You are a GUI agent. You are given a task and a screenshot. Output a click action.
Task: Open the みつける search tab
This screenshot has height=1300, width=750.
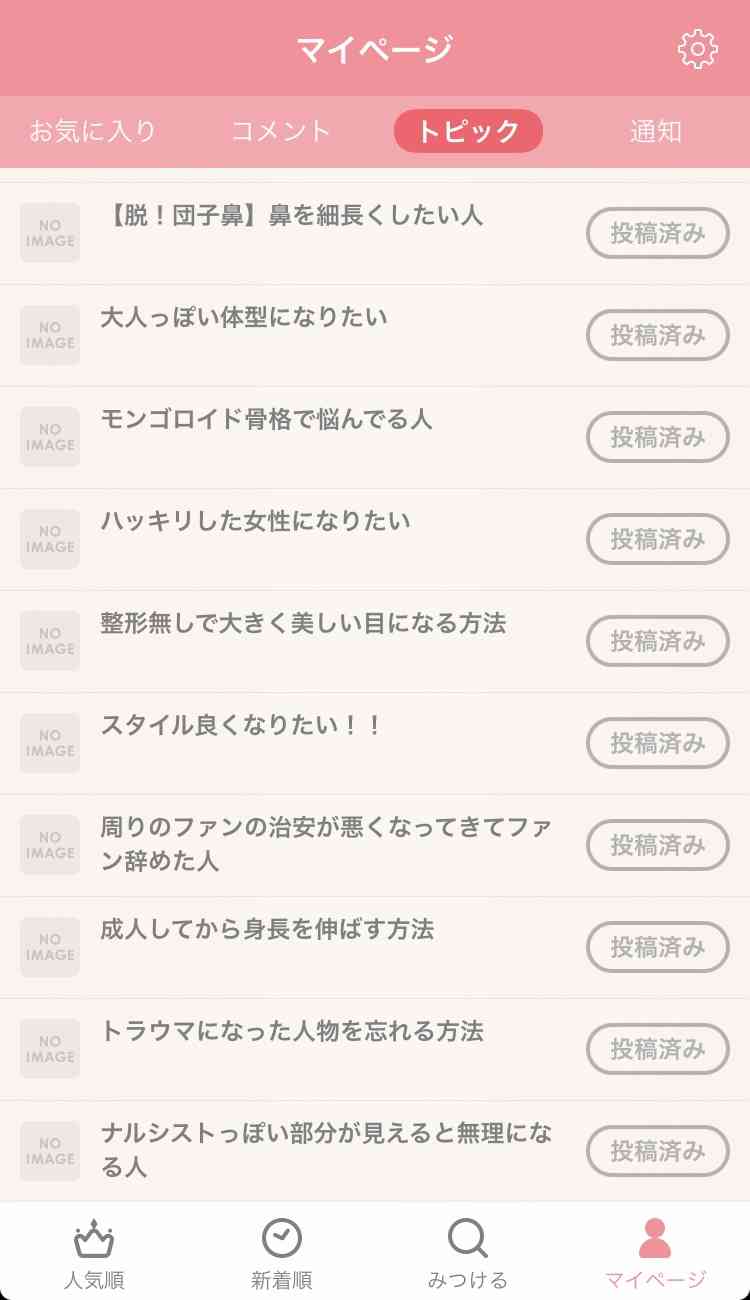pos(468,1253)
